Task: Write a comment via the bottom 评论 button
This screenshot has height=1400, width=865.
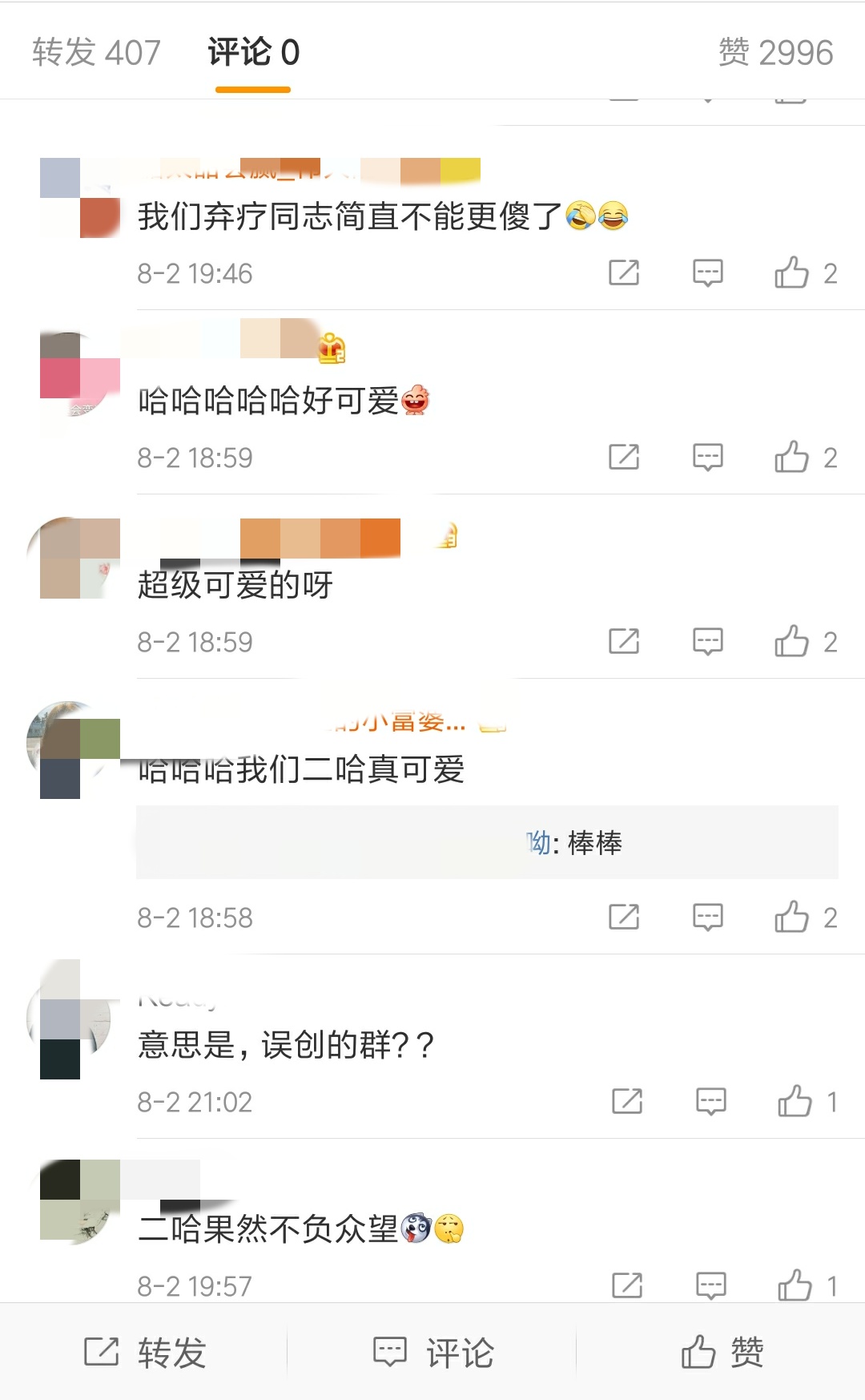Action: click(x=433, y=1353)
